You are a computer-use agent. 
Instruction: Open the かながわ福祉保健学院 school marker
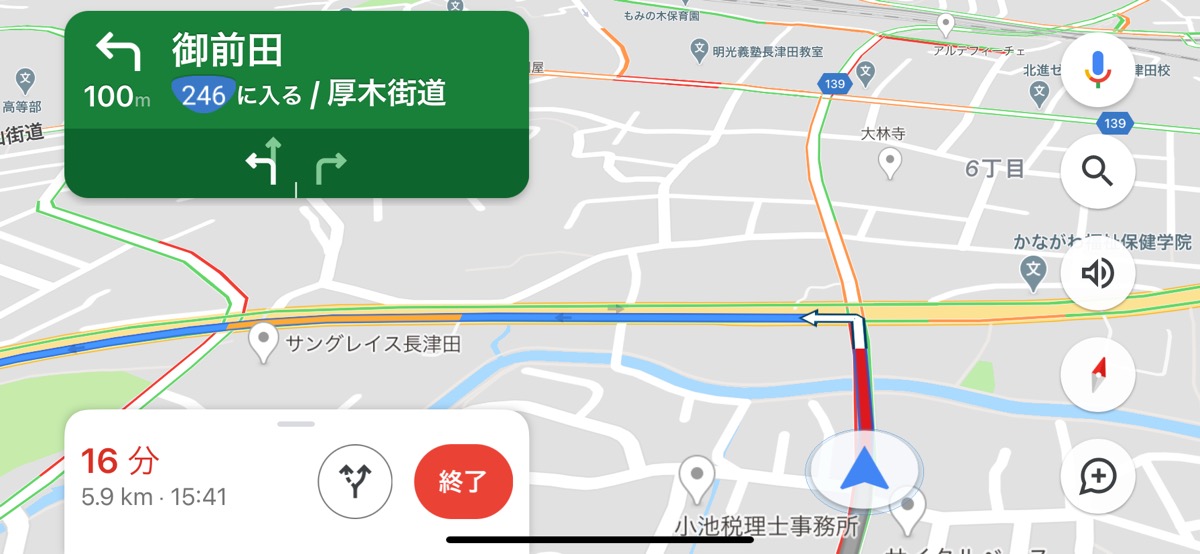[1032, 268]
